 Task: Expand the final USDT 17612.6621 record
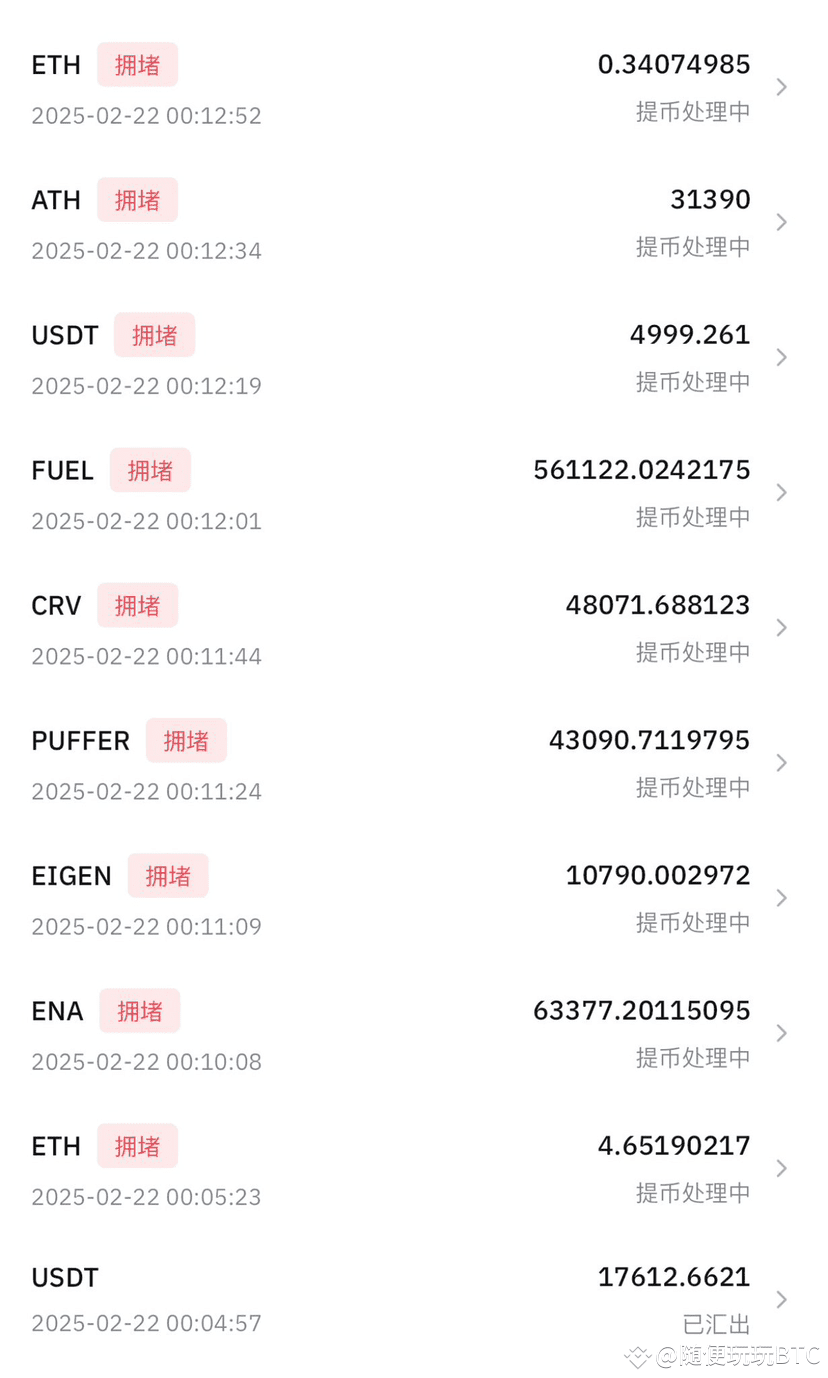pyautogui.click(x=781, y=1299)
